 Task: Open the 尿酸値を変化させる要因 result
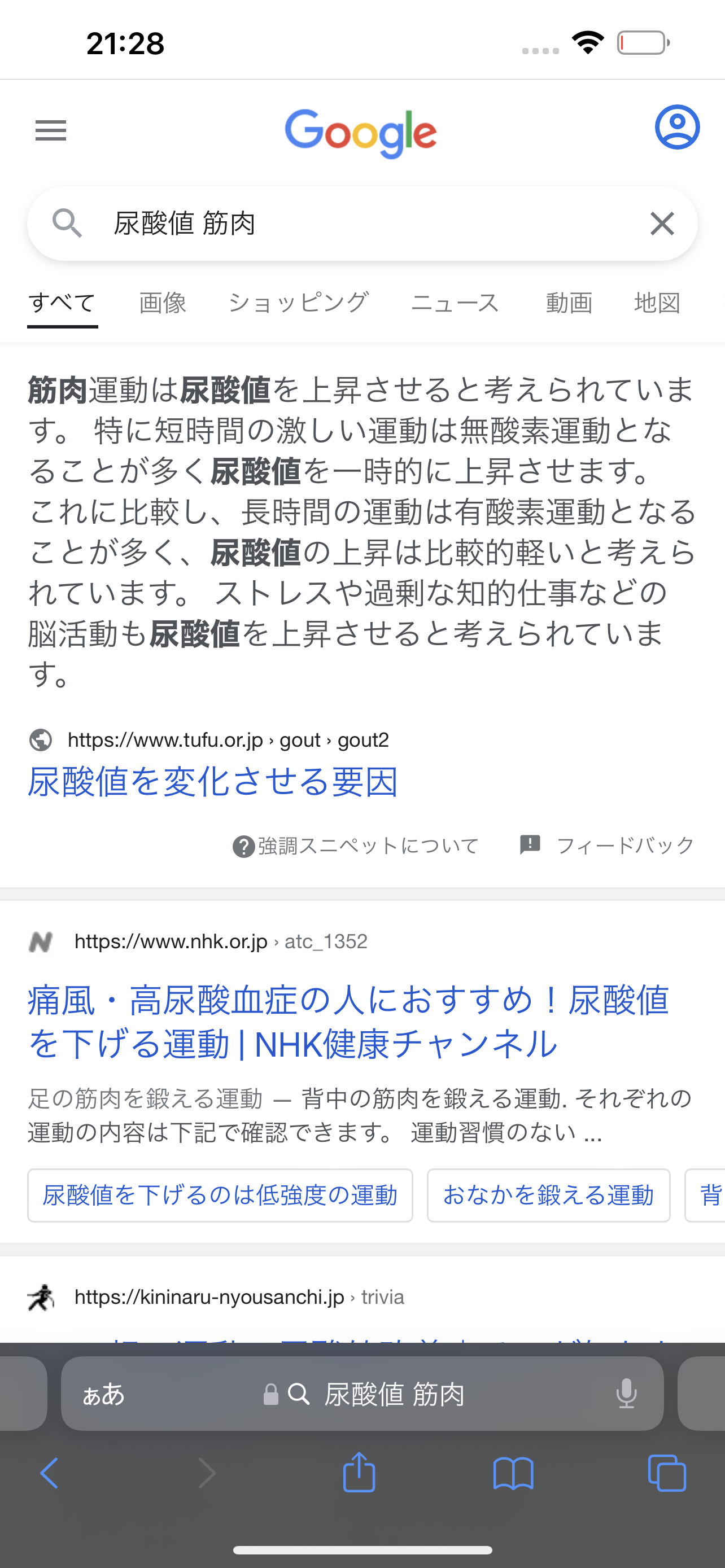(x=213, y=782)
